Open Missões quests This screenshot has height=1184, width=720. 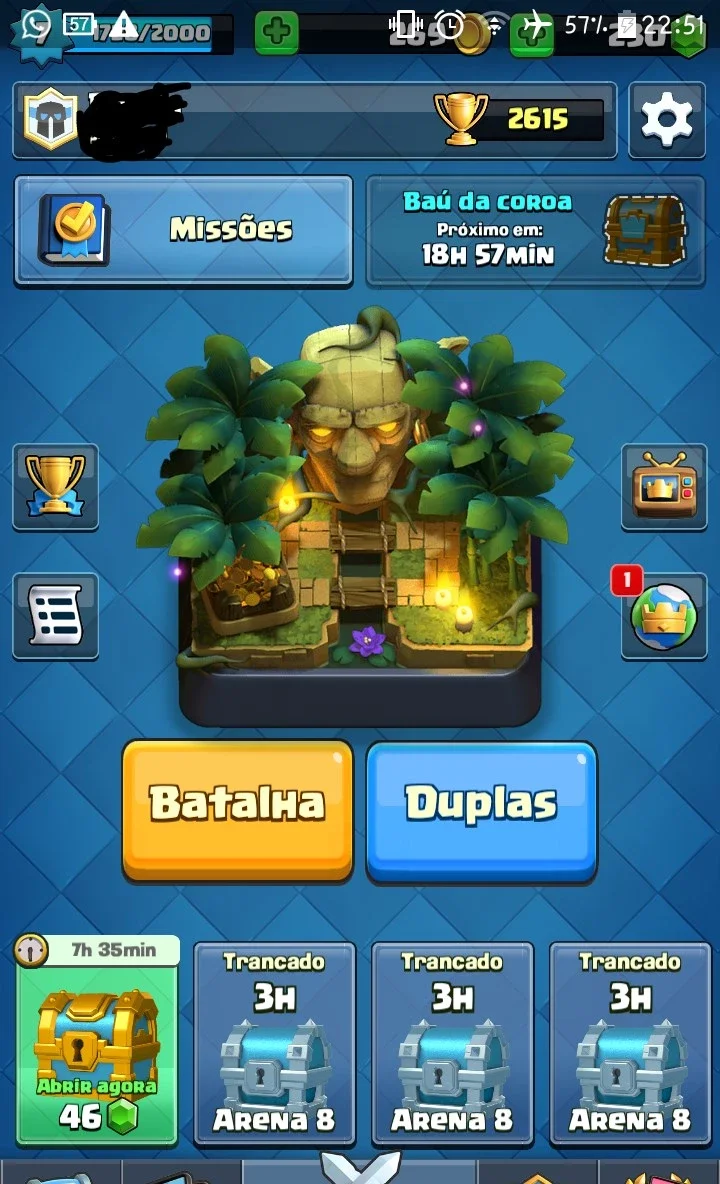[183, 231]
